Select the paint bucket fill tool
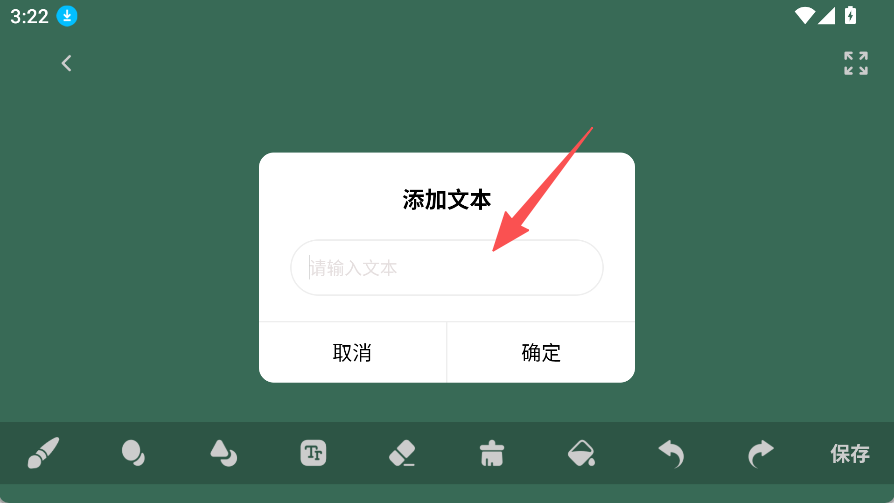 581,453
